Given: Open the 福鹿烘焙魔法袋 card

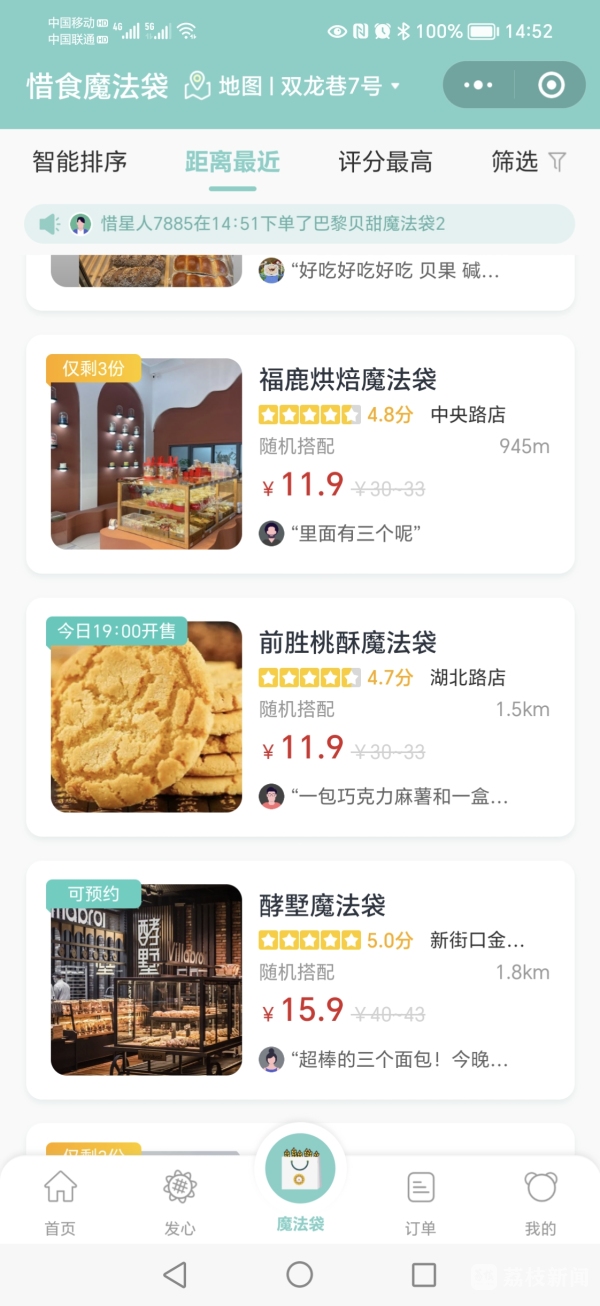Looking at the screenshot, I should (300, 454).
